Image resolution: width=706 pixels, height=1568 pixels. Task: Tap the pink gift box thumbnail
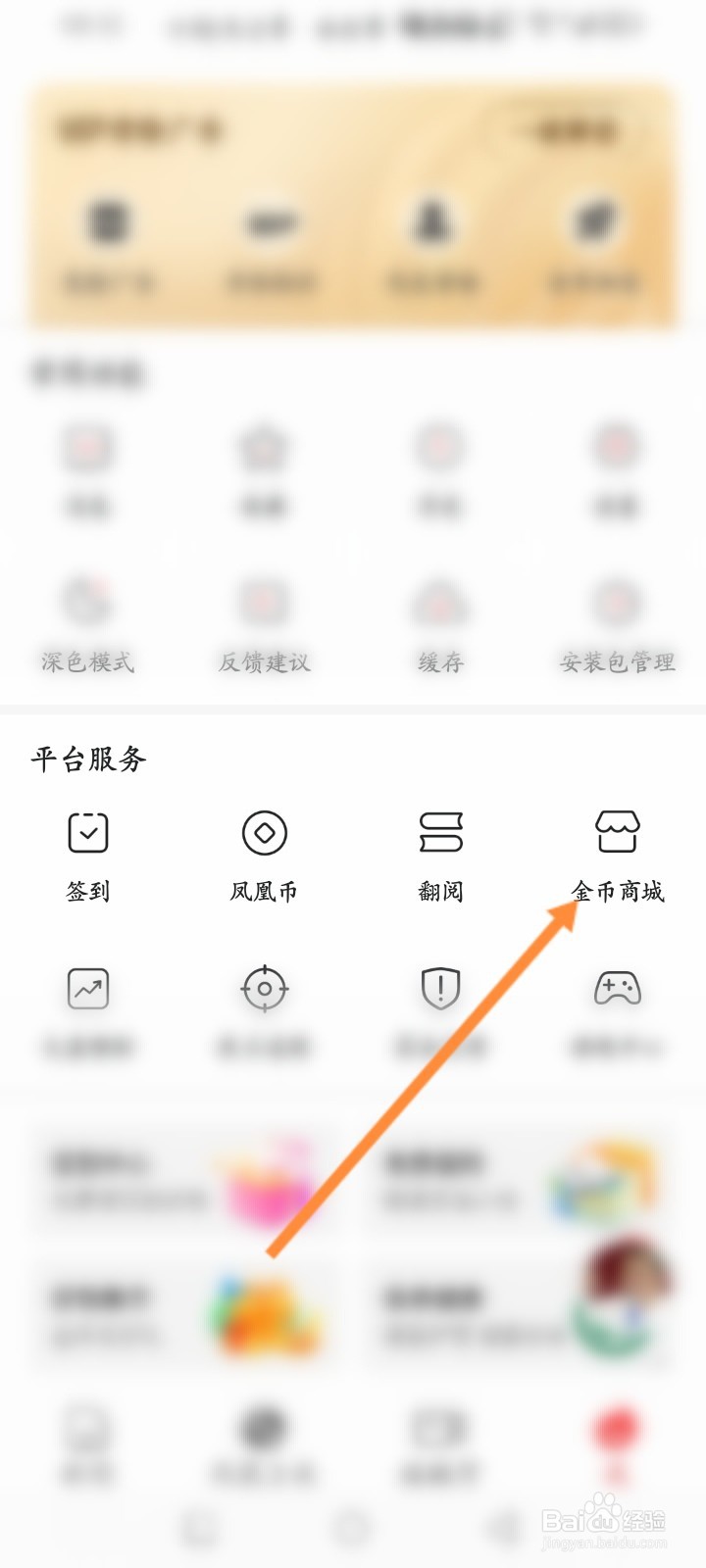tap(263, 1181)
